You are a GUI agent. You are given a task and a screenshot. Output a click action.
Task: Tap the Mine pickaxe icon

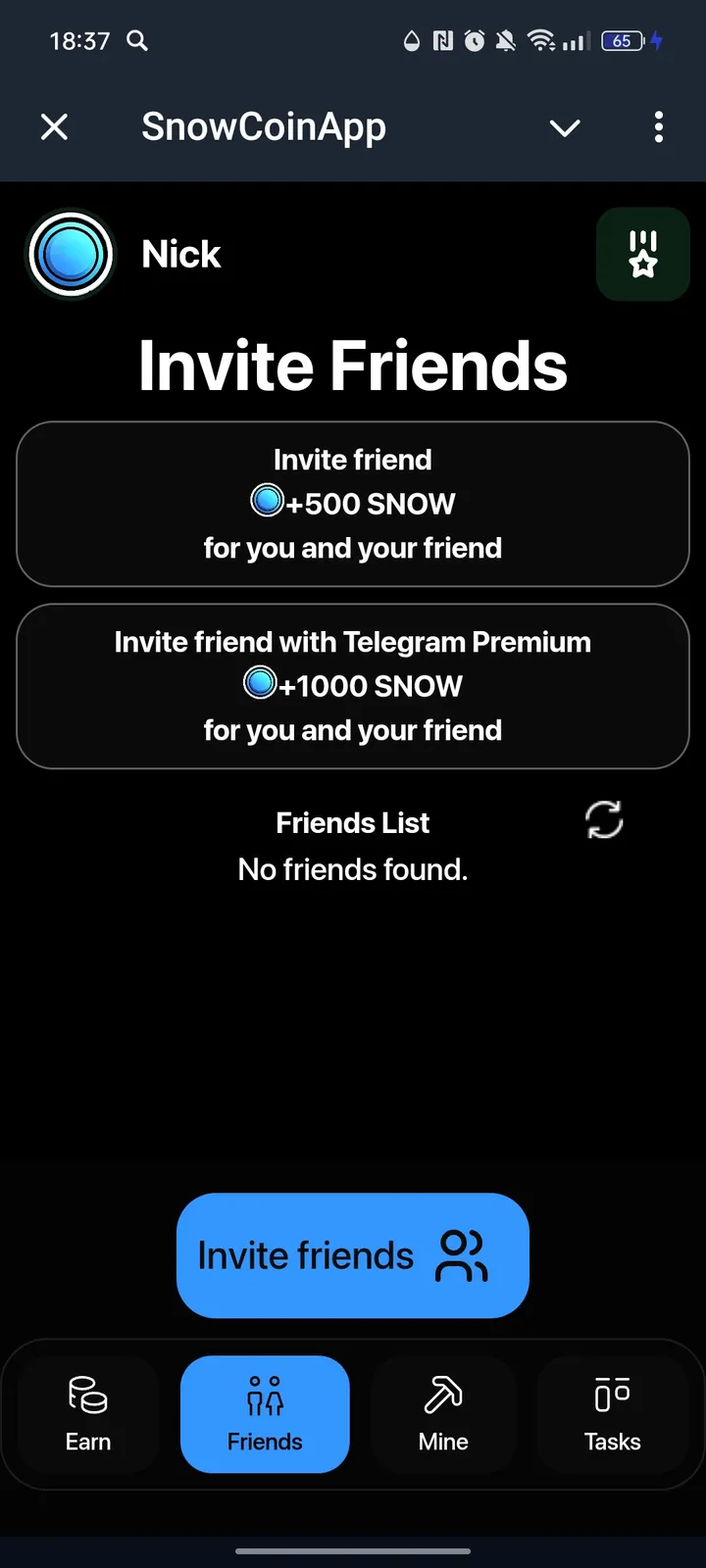click(x=443, y=1396)
